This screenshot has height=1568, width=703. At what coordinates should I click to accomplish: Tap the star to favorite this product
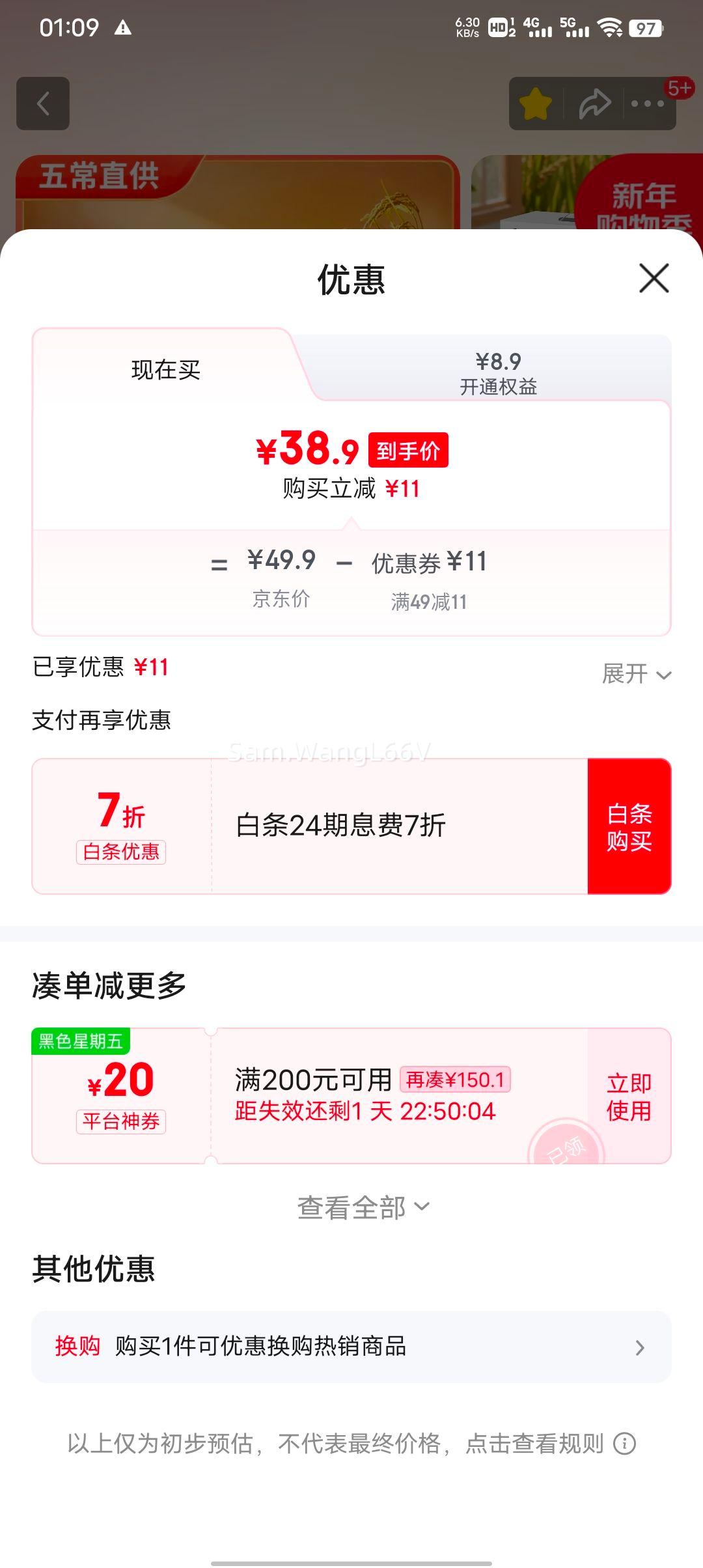(x=535, y=103)
